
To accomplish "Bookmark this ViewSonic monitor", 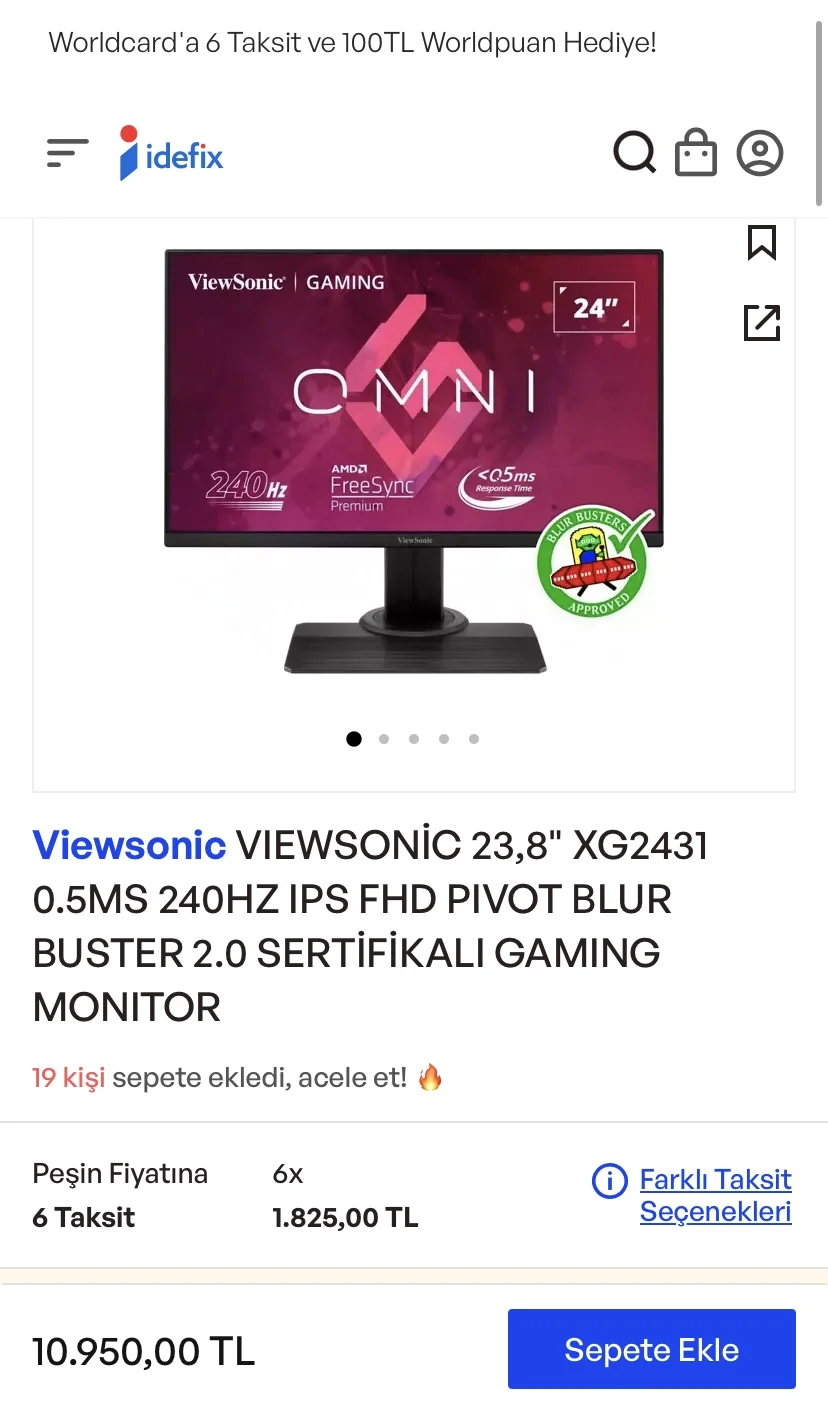I will (x=762, y=243).
